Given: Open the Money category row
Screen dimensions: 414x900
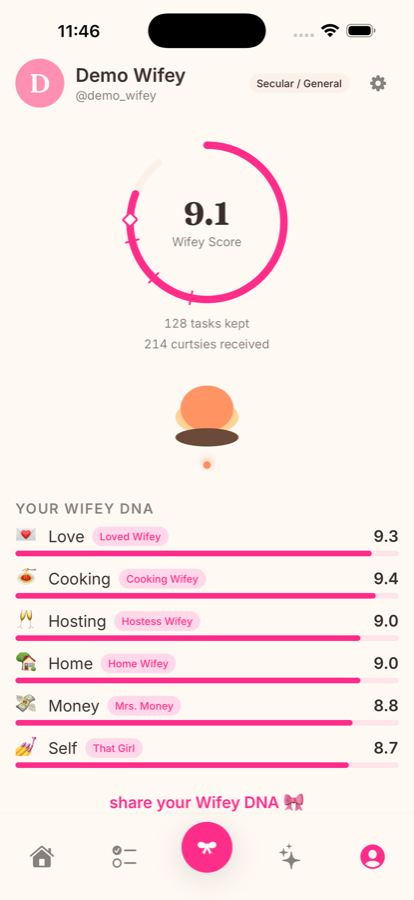Looking at the screenshot, I should [x=207, y=712].
